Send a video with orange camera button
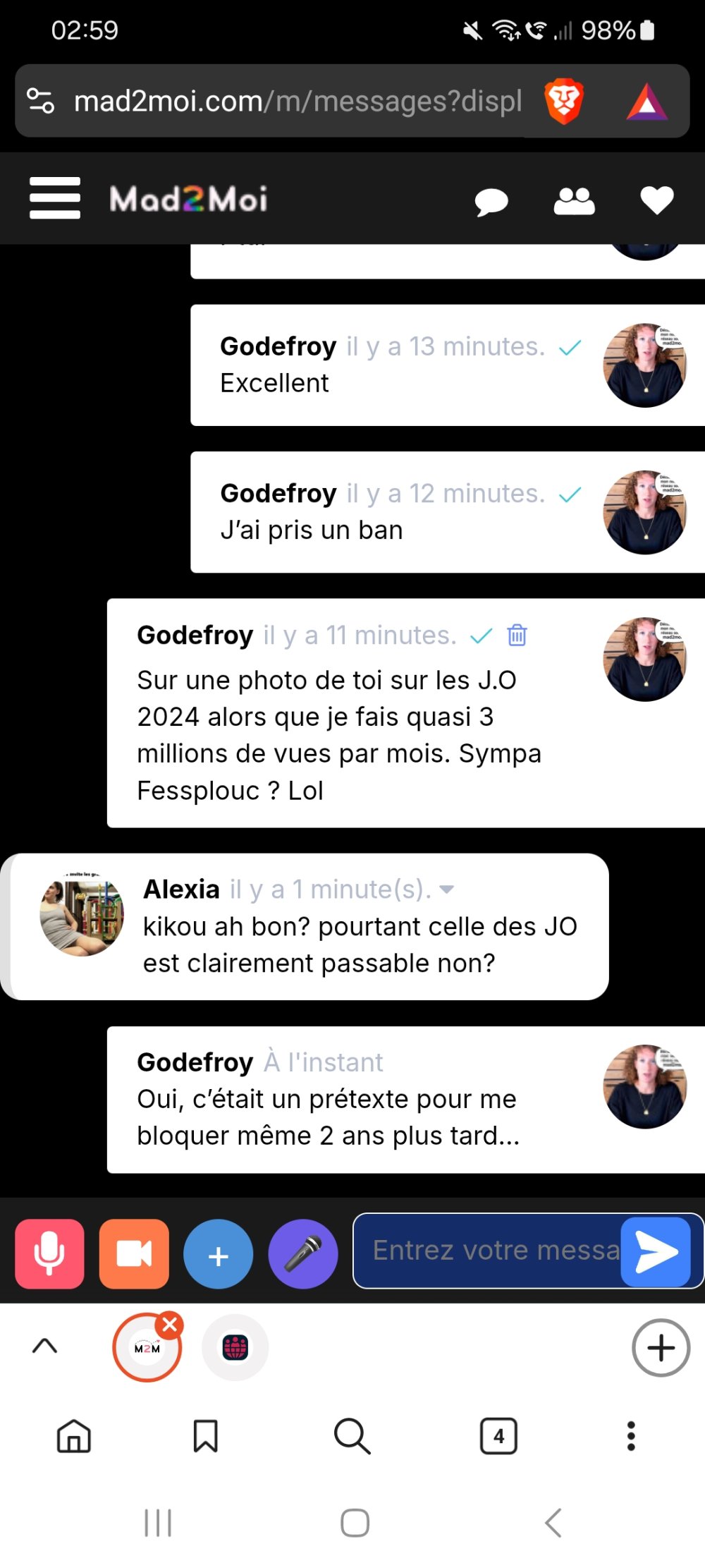This screenshot has height=1568, width=705. point(134,1255)
